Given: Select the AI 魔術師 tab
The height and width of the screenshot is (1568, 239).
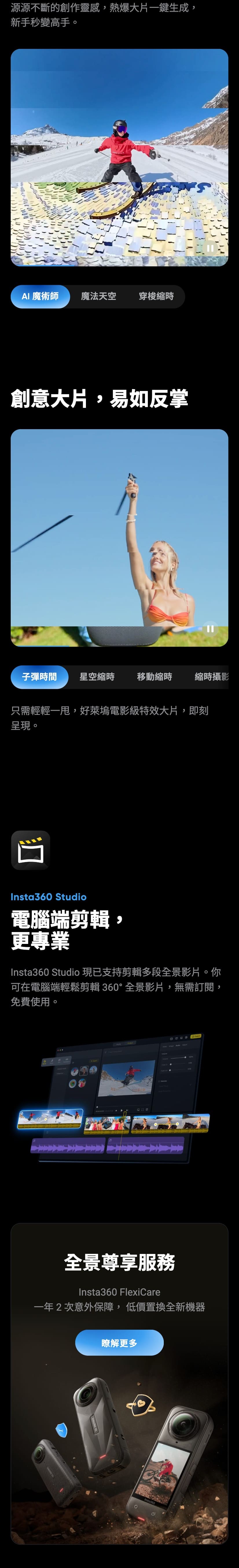Looking at the screenshot, I should (40, 296).
